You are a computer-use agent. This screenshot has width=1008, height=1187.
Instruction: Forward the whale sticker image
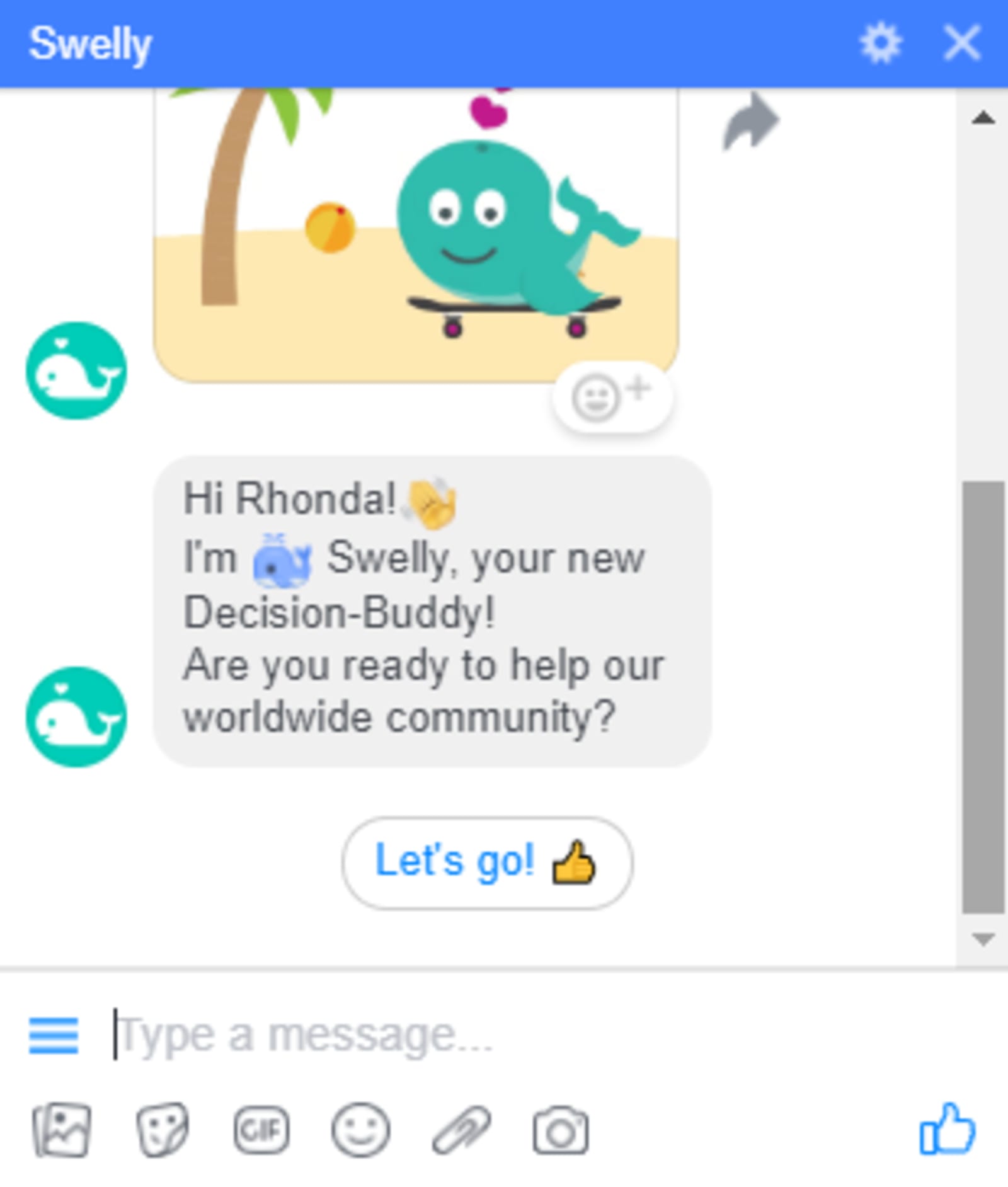point(750,122)
